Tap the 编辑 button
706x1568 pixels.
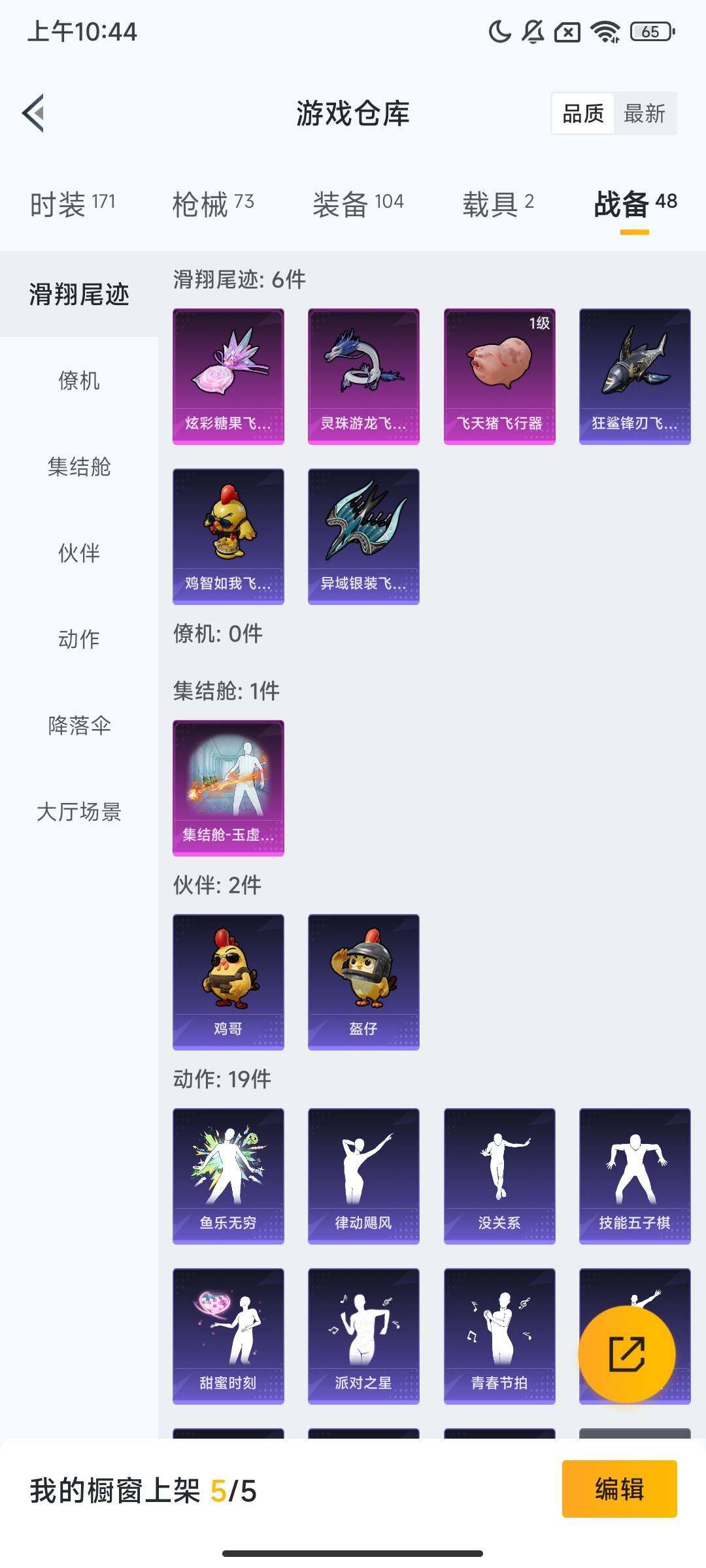click(x=619, y=1489)
